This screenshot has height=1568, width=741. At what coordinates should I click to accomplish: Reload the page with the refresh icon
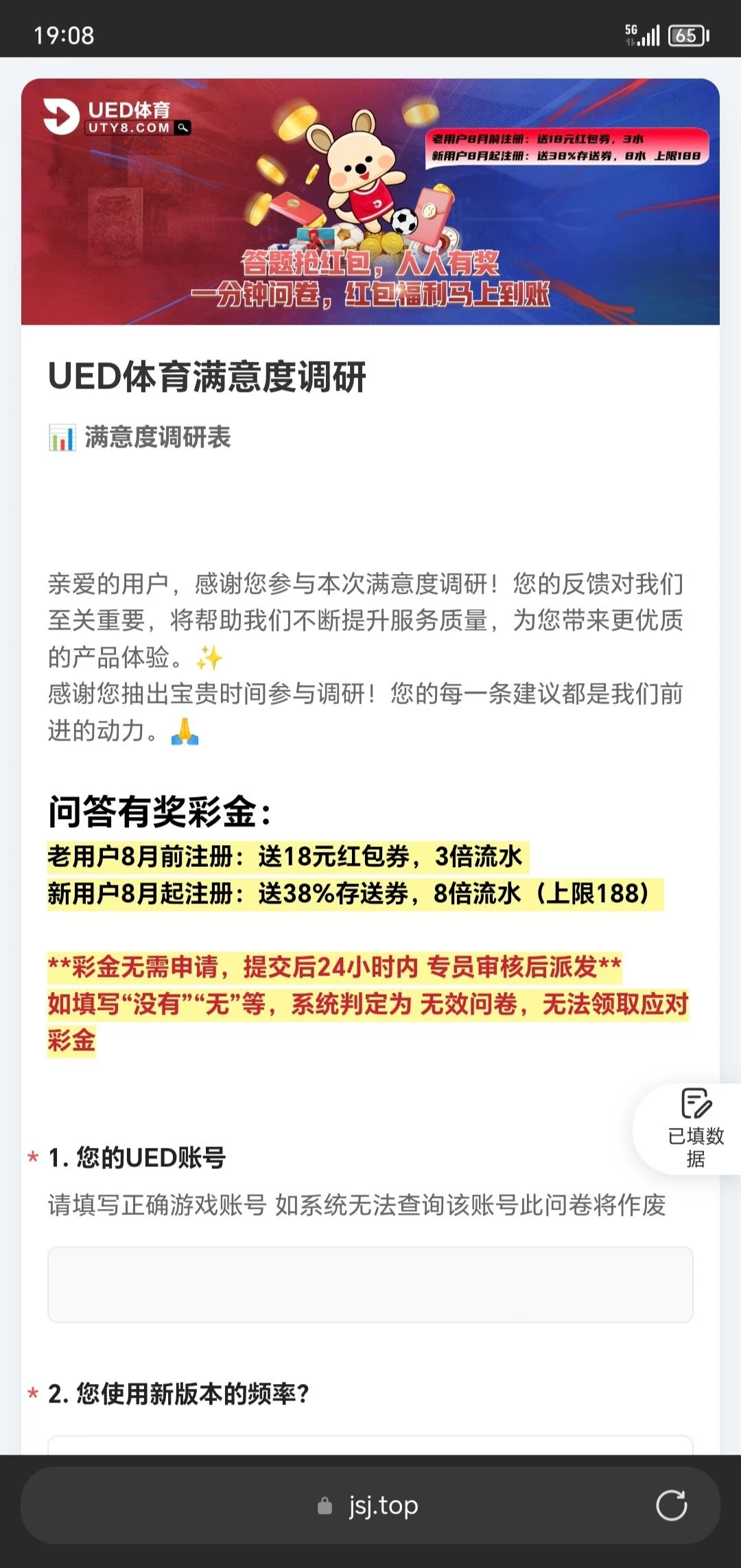pyautogui.click(x=671, y=1506)
